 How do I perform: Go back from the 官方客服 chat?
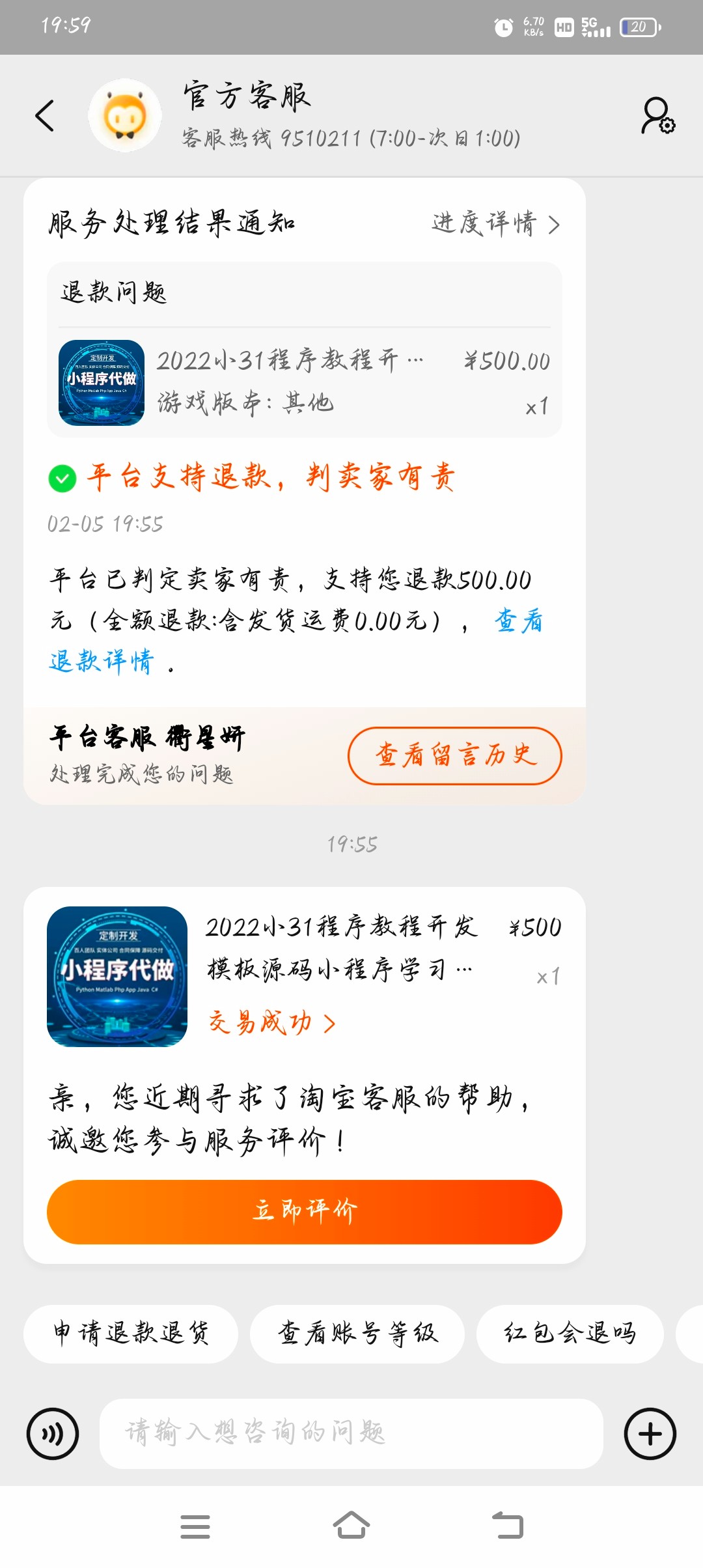pyautogui.click(x=44, y=116)
